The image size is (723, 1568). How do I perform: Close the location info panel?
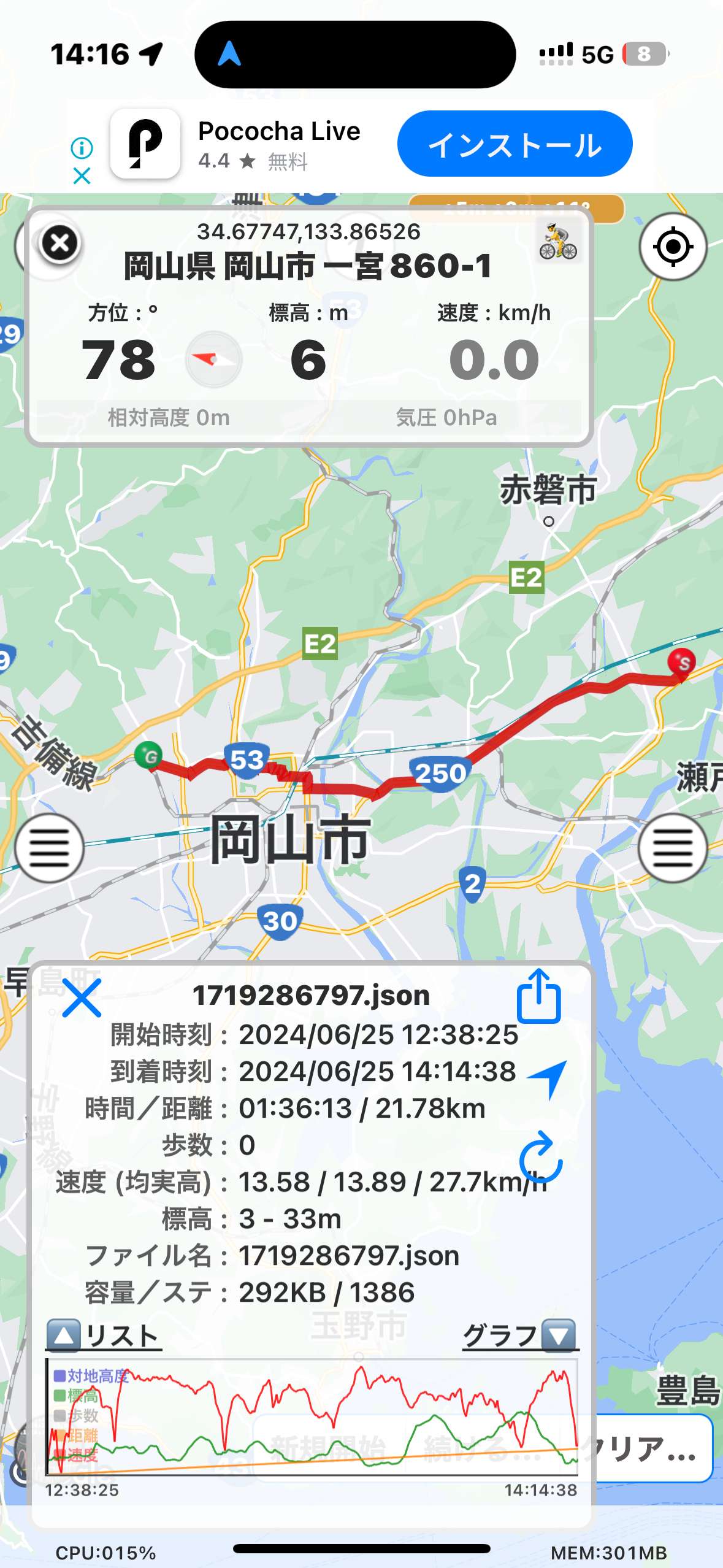(59, 244)
